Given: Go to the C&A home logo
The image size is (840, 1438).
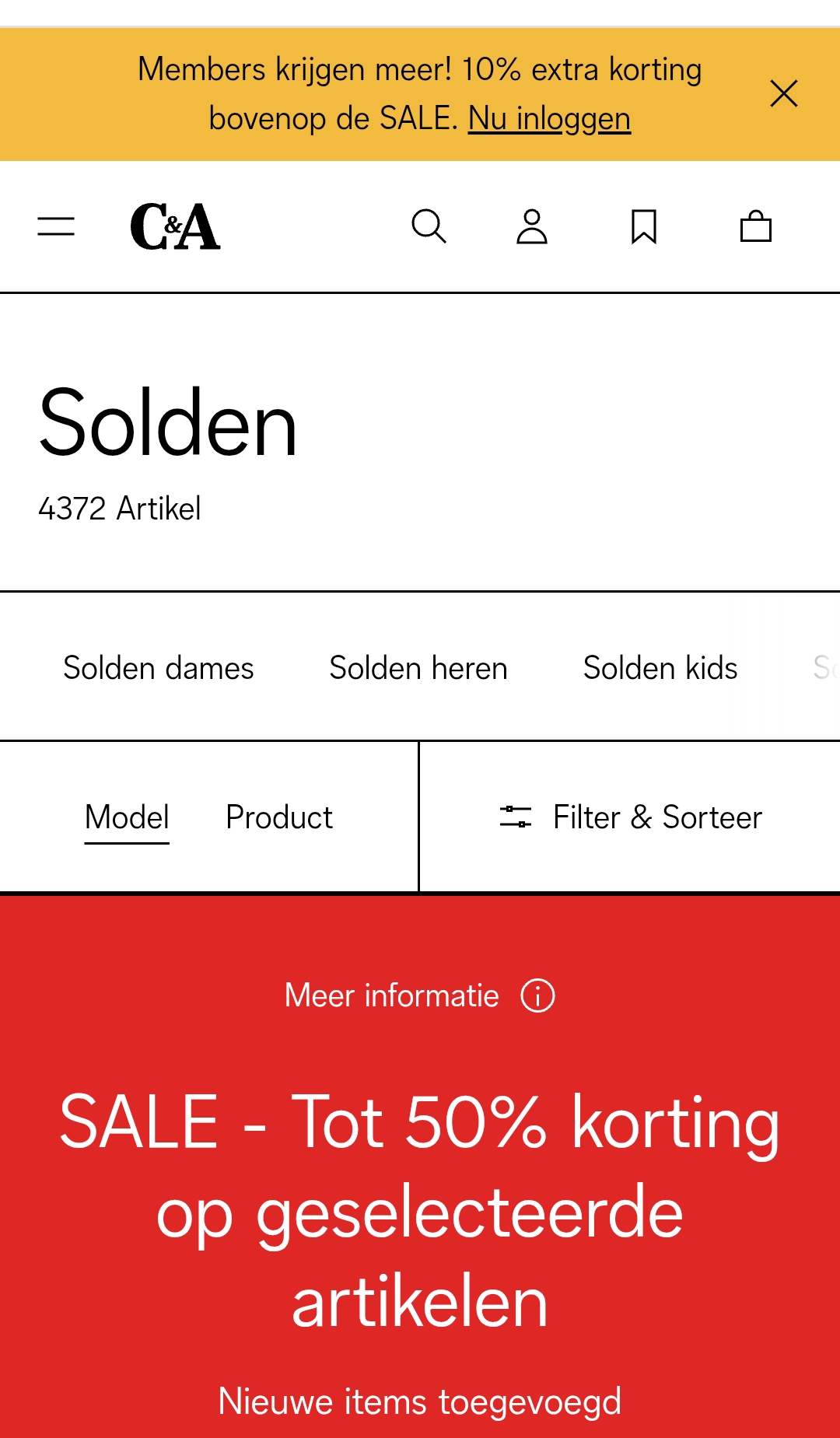Looking at the screenshot, I should (x=175, y=226).
